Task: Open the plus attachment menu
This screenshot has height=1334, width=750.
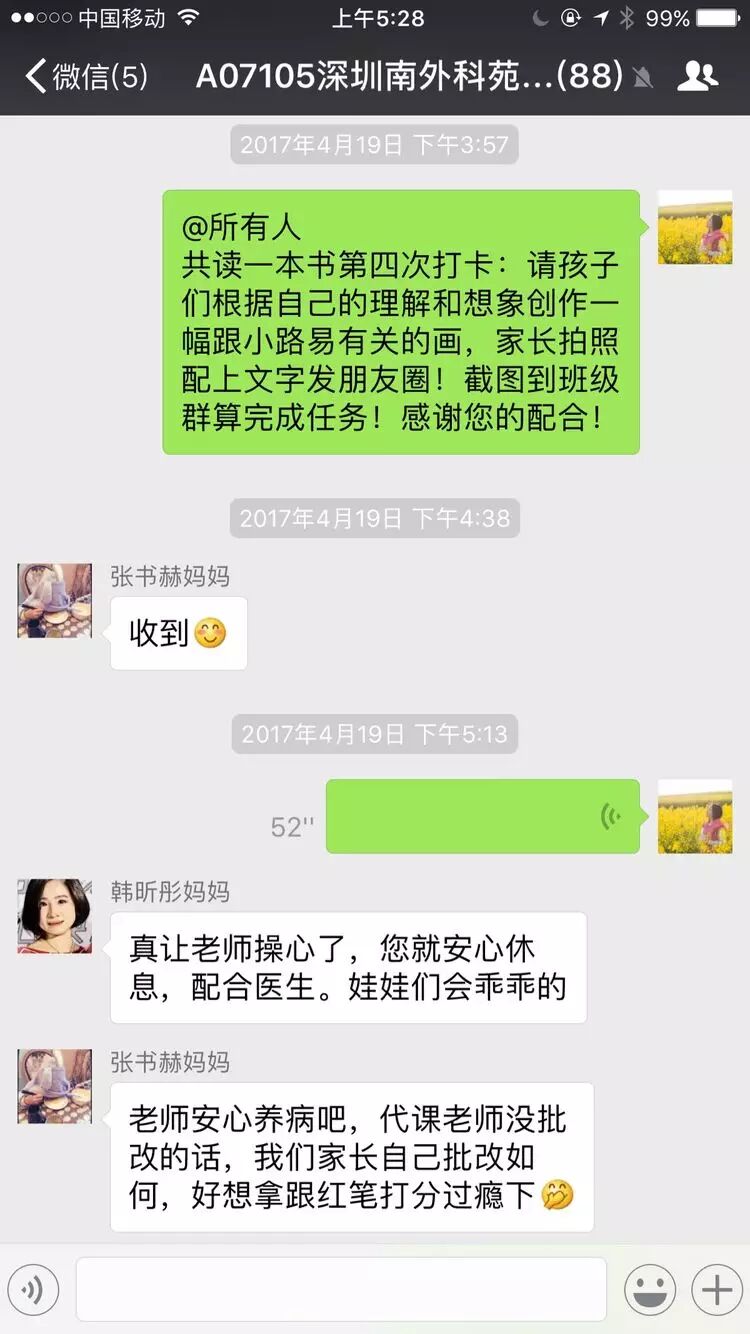Action: pyautogui.click(x=717, y=1291)
